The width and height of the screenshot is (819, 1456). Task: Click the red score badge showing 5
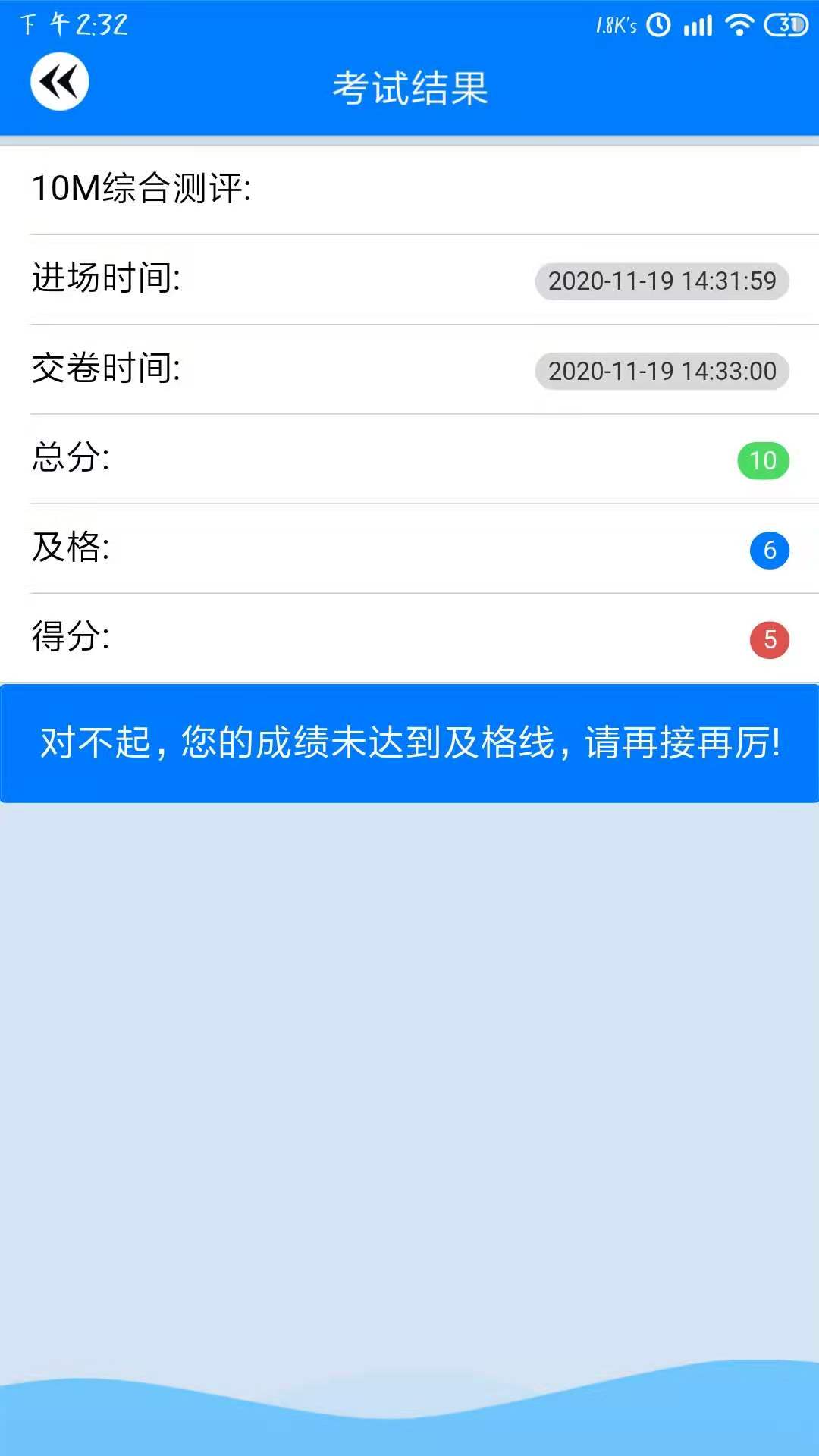769,641
